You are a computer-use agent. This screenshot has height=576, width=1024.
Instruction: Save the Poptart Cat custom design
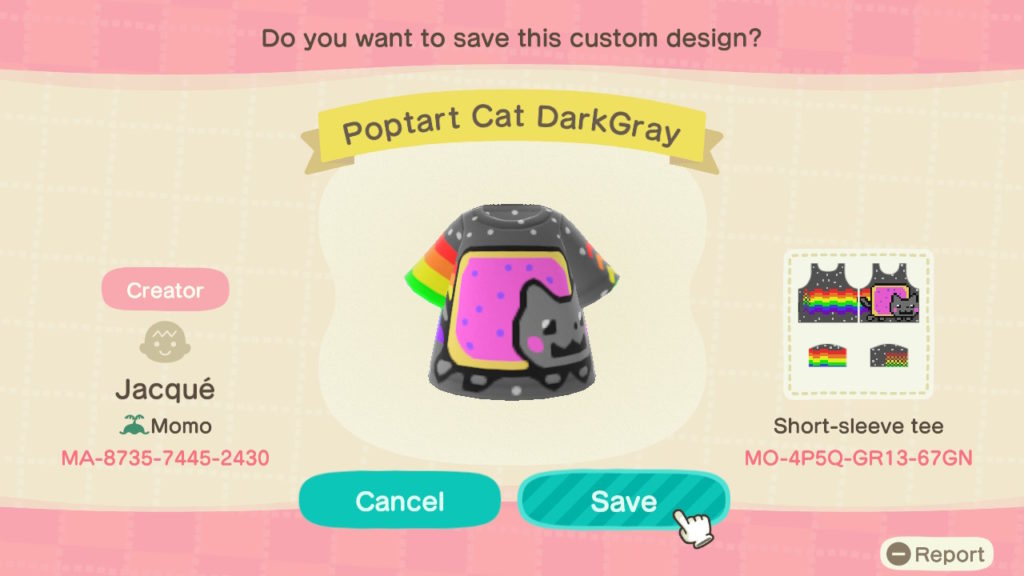tap(622, 501)
